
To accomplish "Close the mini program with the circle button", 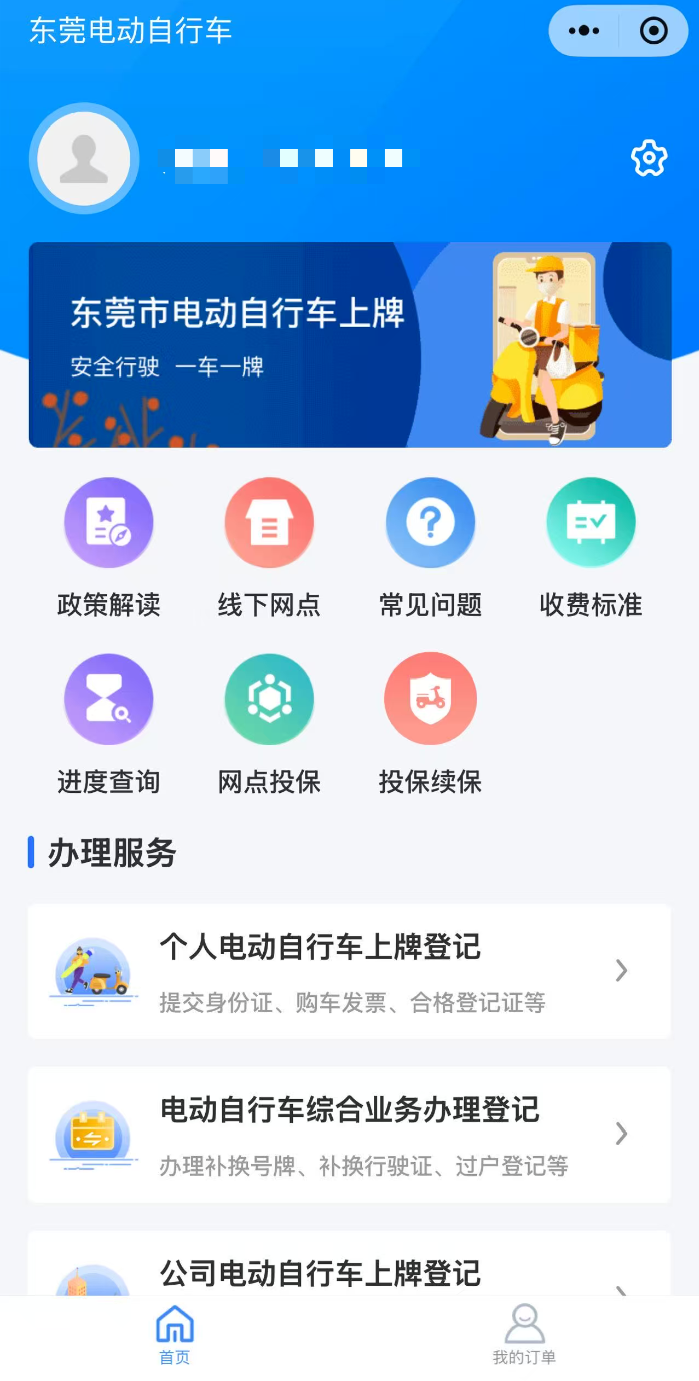I will (653, 31).
